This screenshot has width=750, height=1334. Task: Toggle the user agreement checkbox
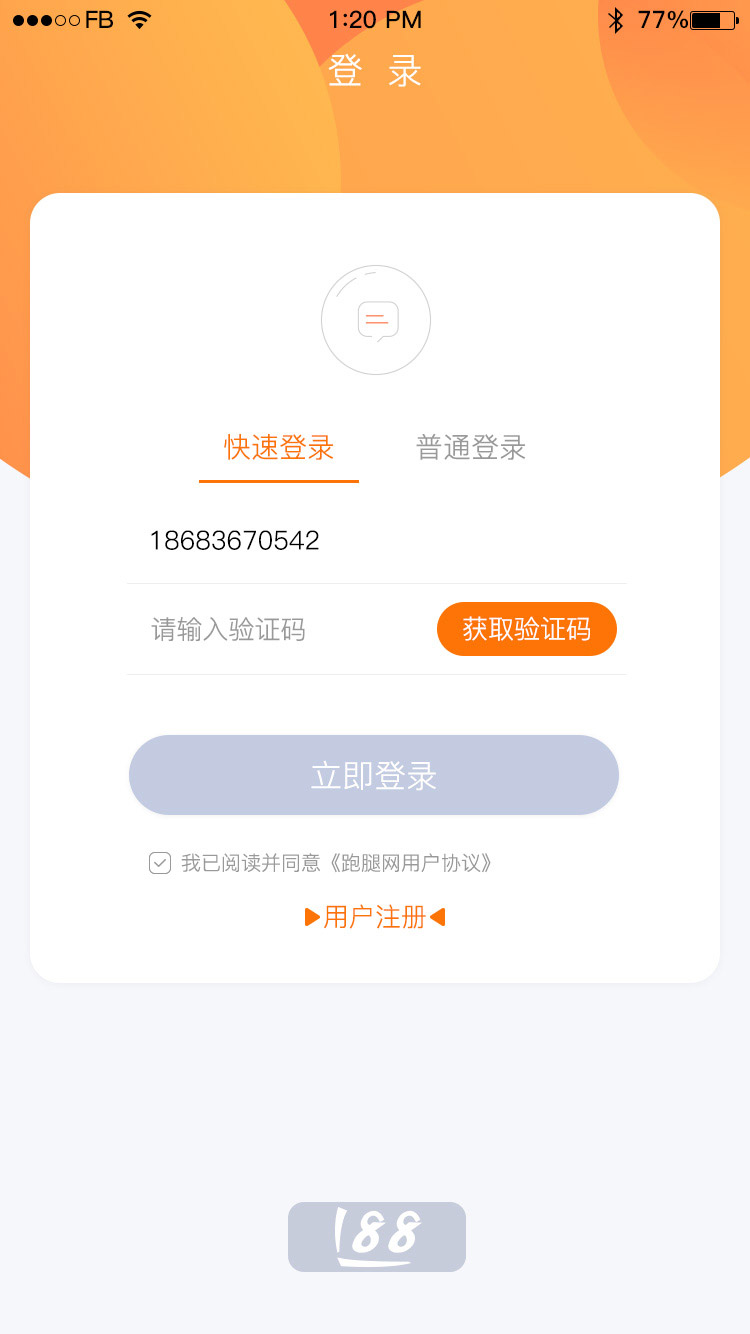tap(160, 863)
